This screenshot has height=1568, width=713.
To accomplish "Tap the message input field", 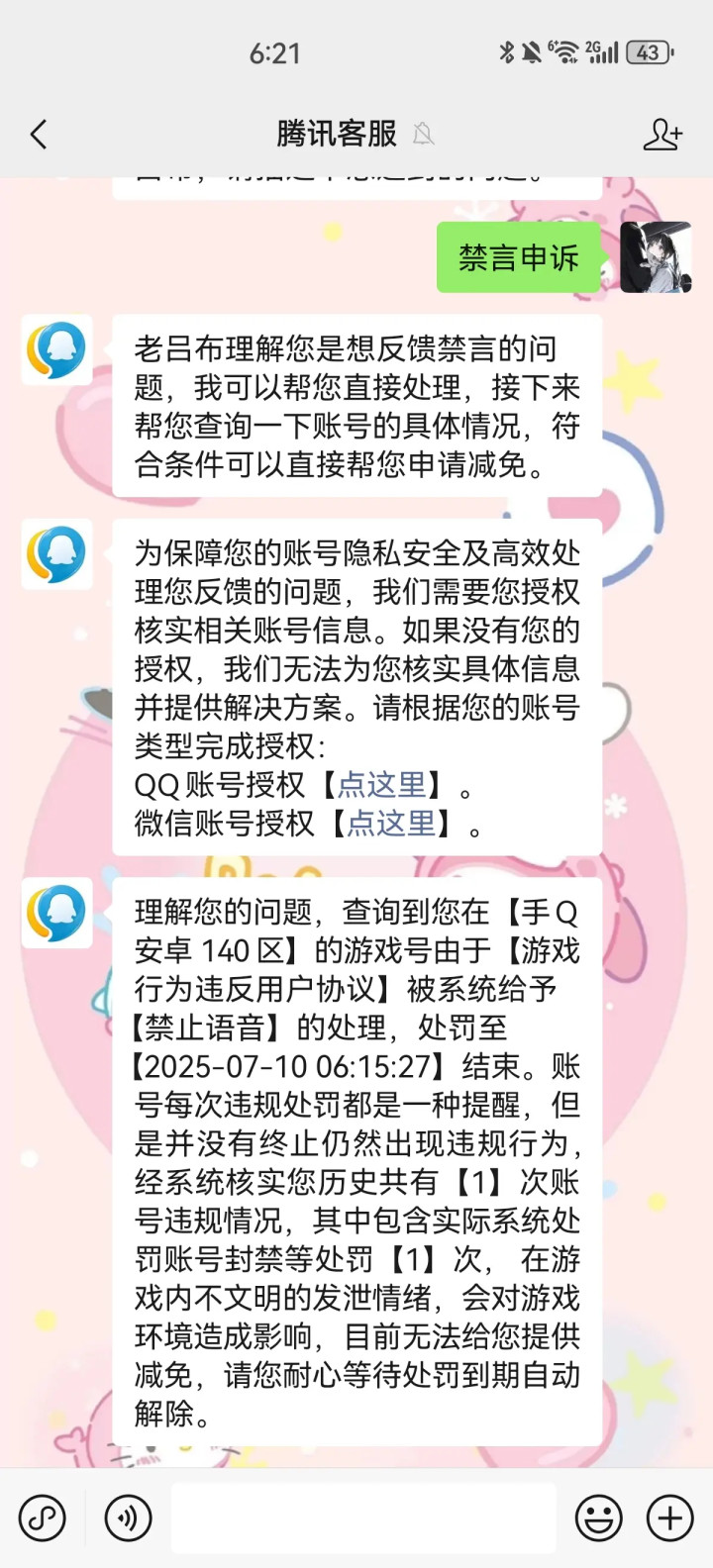I will coord(363,1518).
